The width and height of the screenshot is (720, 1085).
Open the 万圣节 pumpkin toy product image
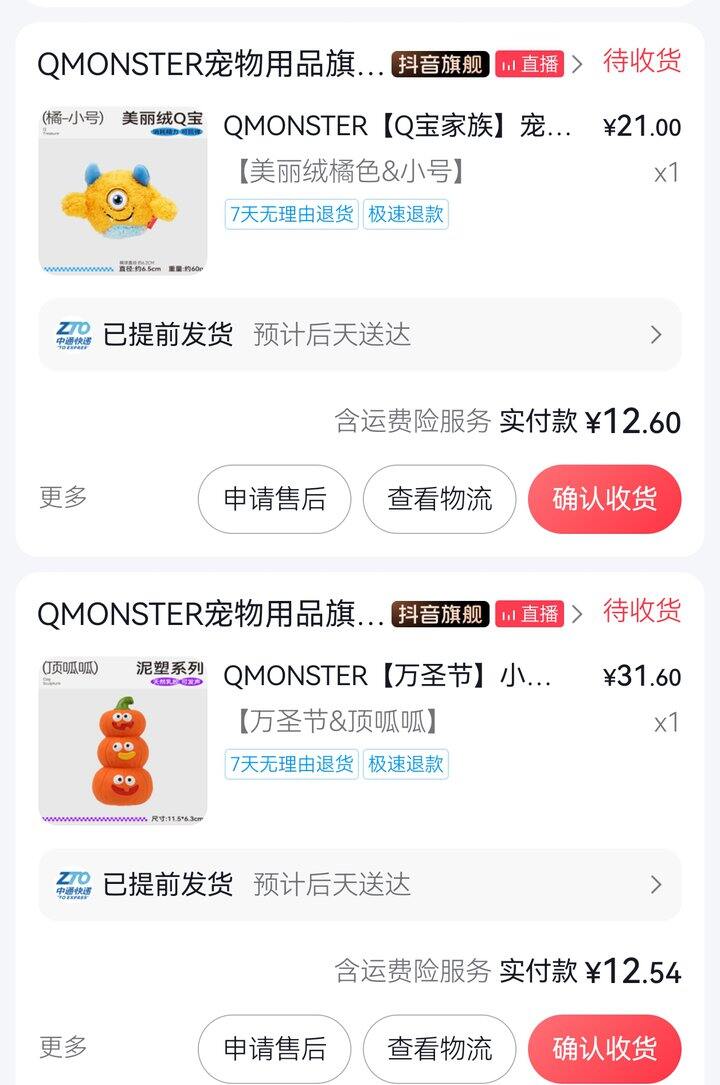122,741
